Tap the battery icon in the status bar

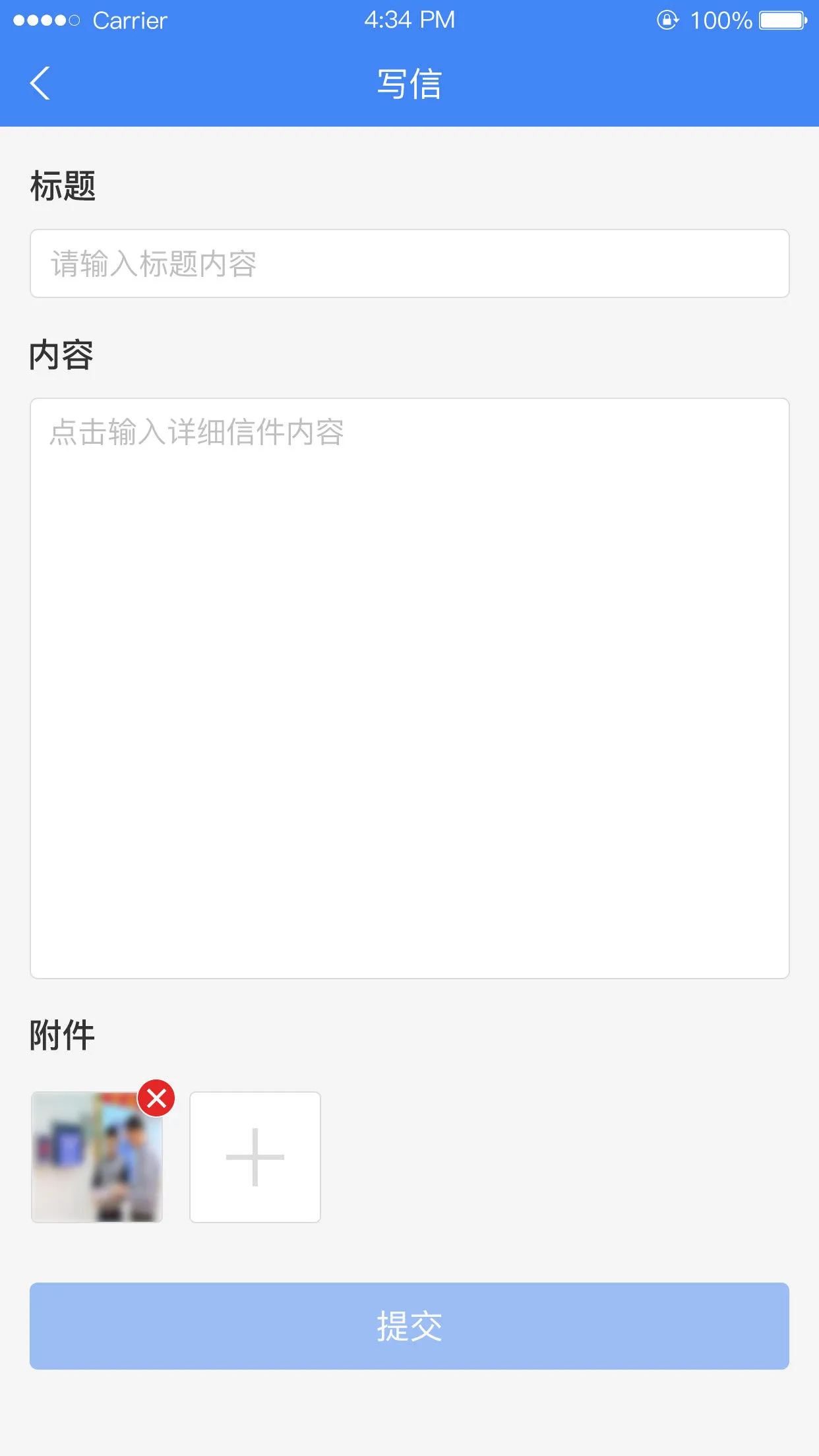[781, 20]
